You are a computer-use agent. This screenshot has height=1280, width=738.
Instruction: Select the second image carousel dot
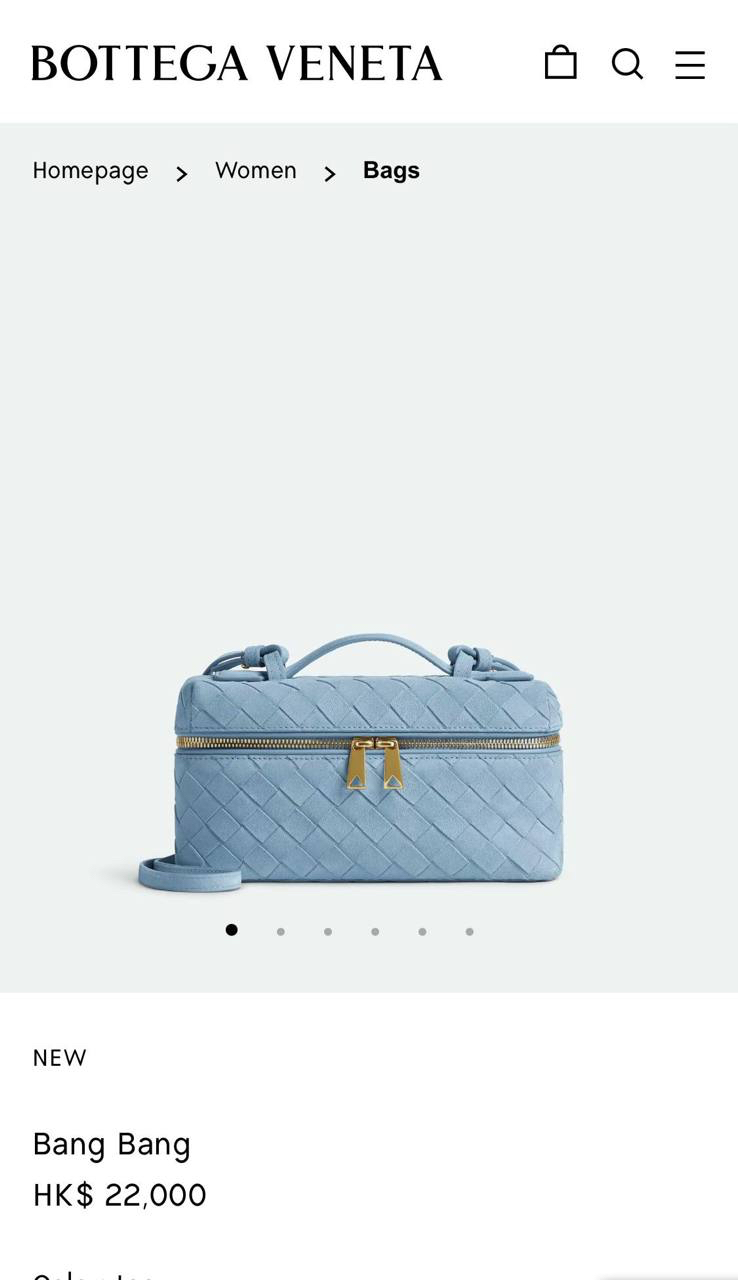[281, 930]
